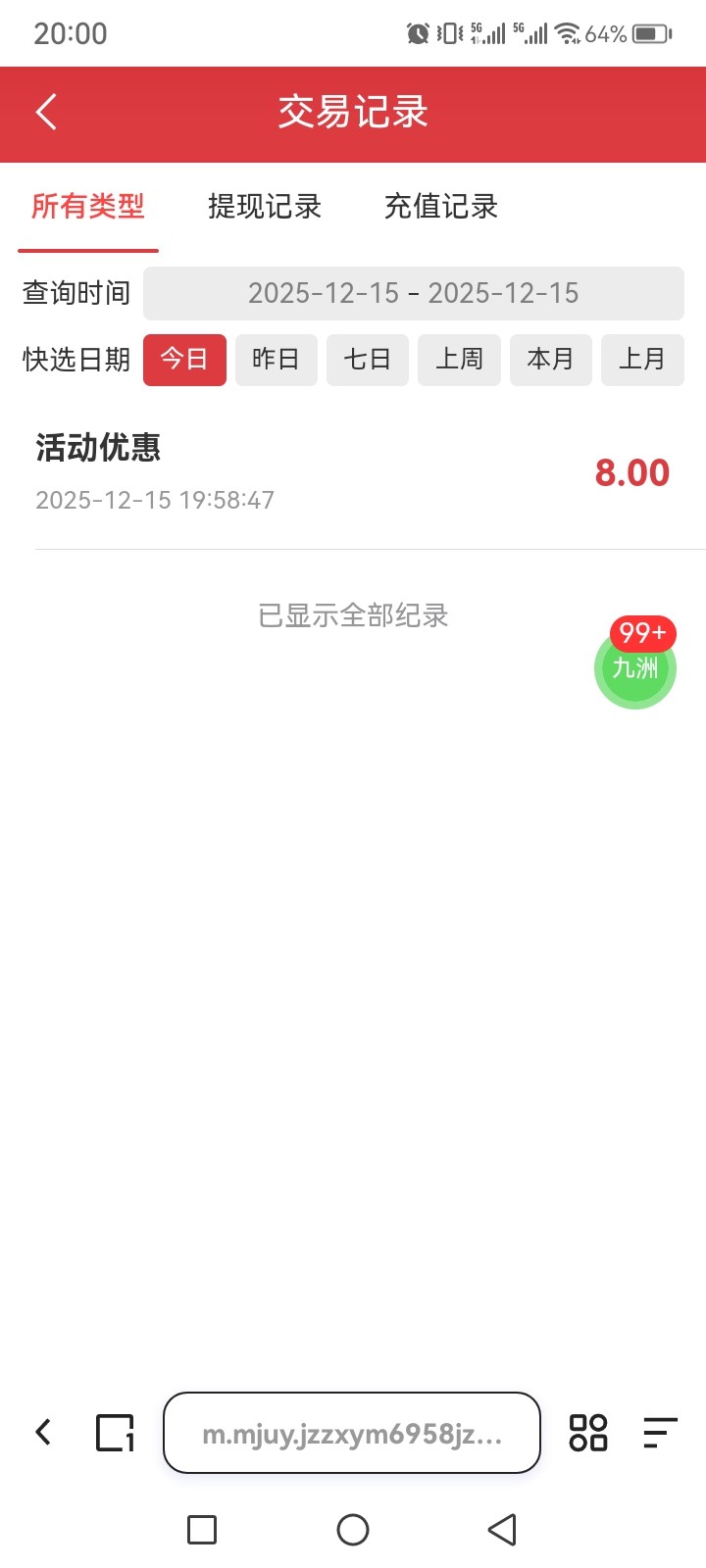The width and height of the screenshot is (706, 1568).
Task: Select the 今日 quick date chip
Action: point(184,360)
